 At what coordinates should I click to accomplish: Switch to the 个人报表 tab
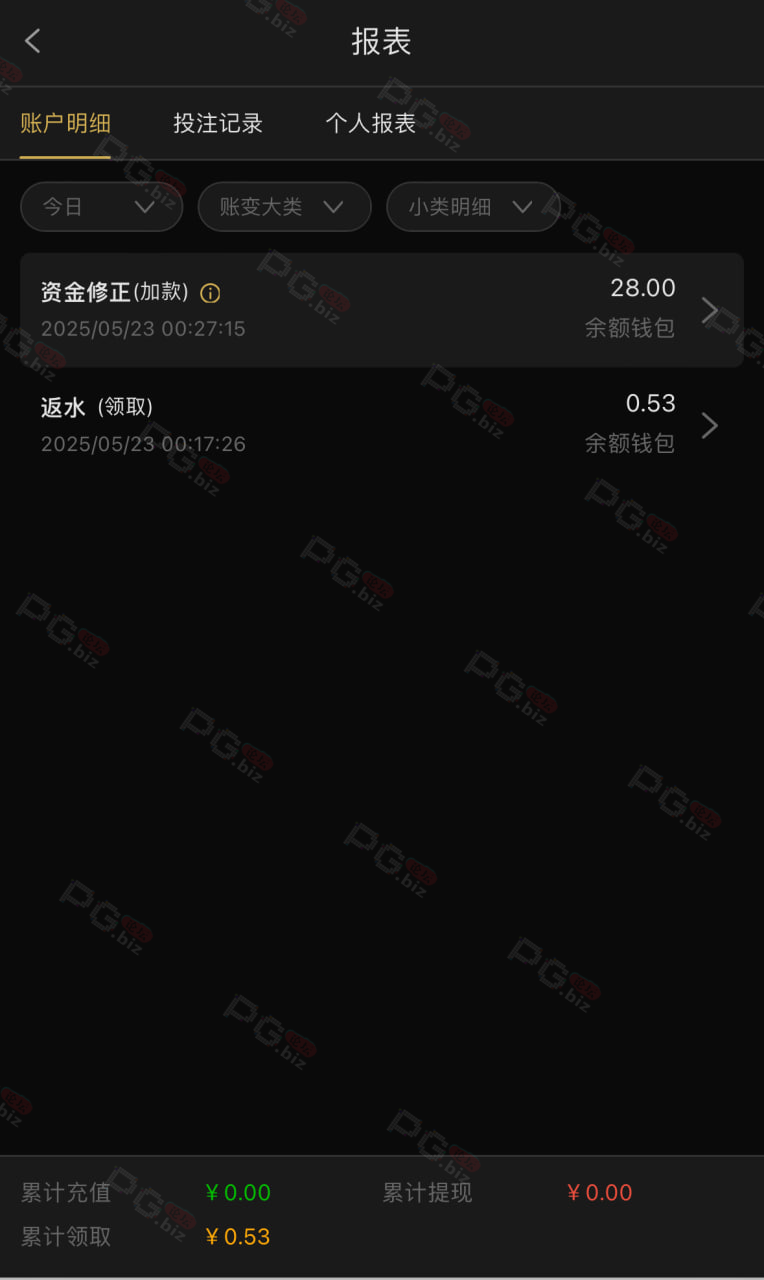[370, 123]
